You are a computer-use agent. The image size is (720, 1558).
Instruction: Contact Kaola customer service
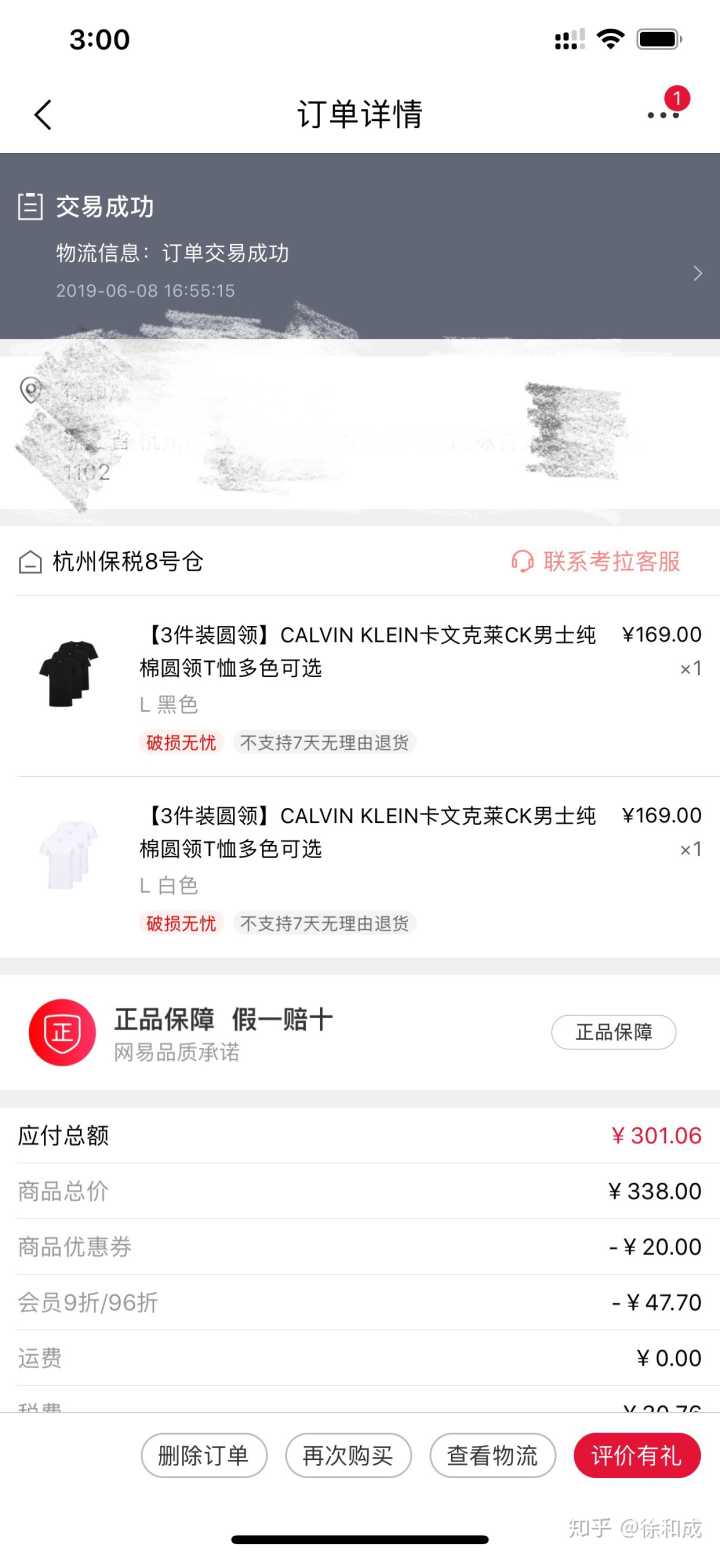[x=595, y=562]
